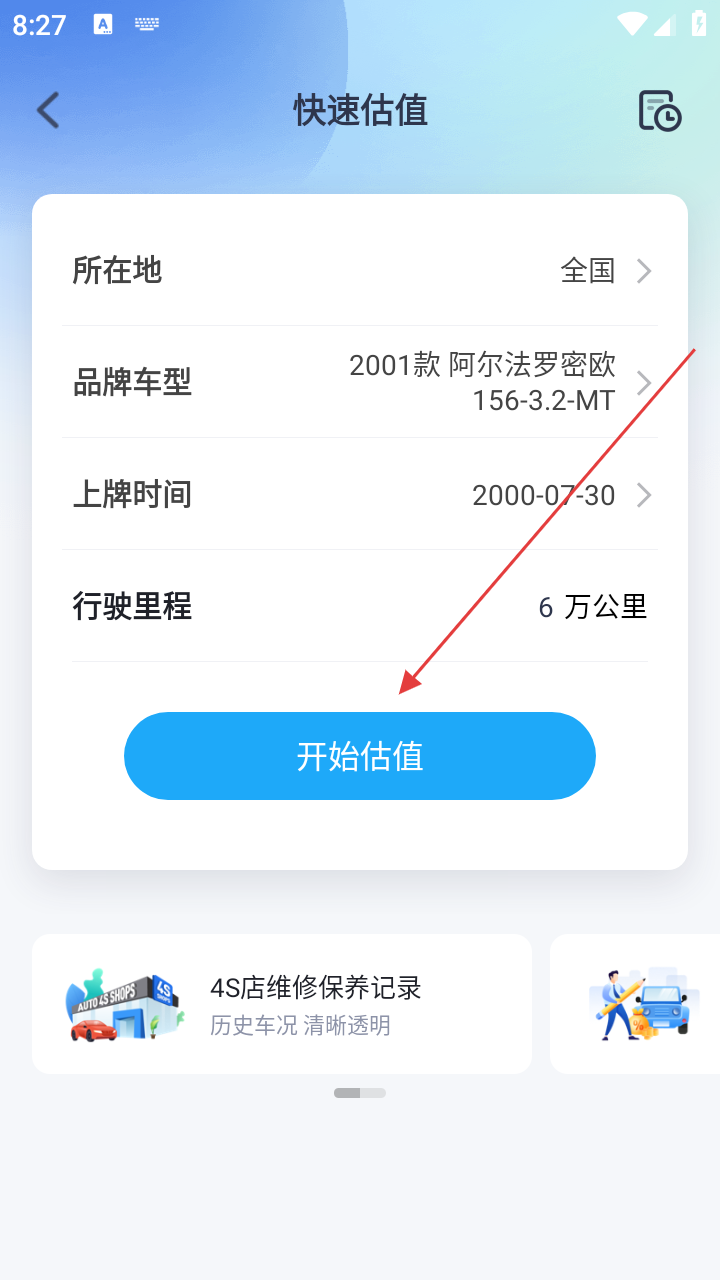The width and height of the screenshot is (720, 1280).
Task: Open 4S店维修保养记录 card
Action: [282, 1004]
